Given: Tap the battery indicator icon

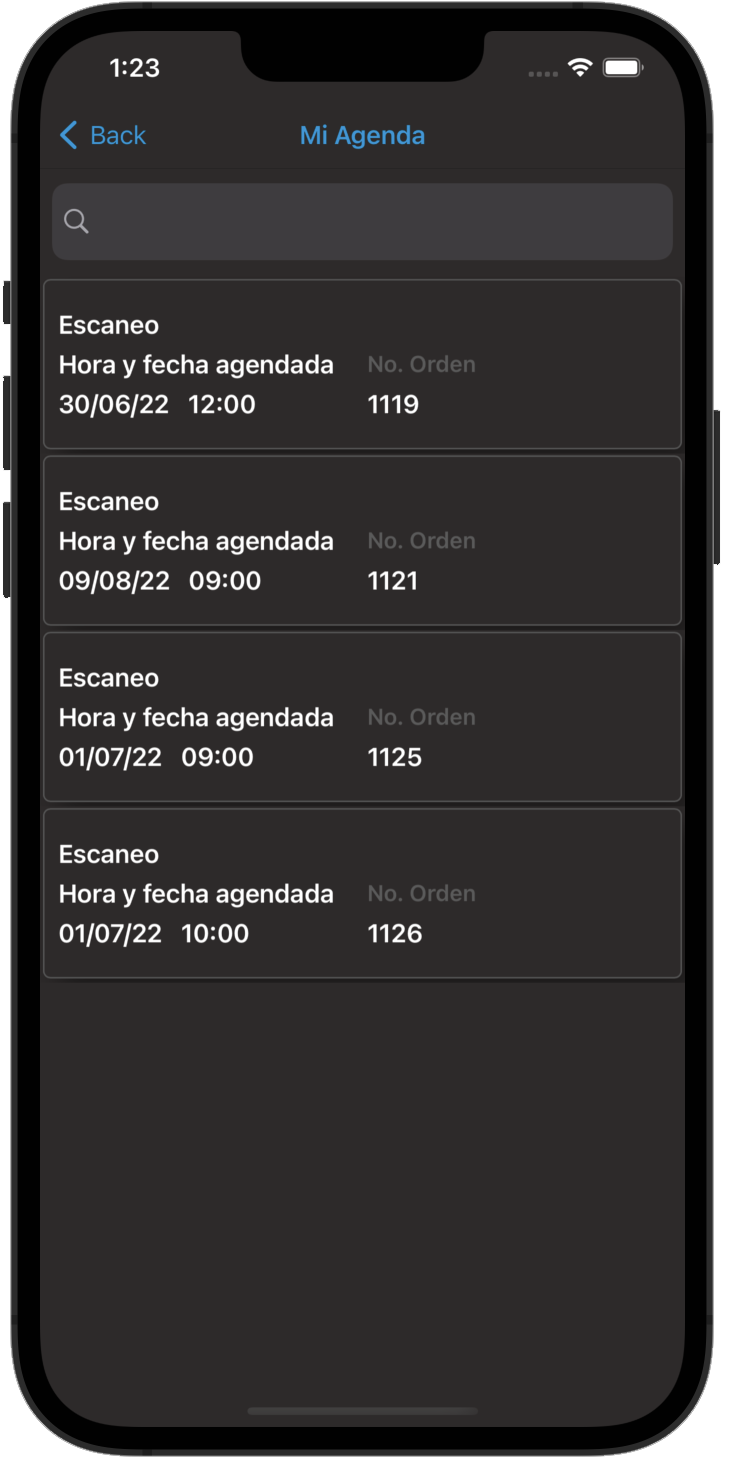Looking at the screenshot, I should [x=624, y=69].
